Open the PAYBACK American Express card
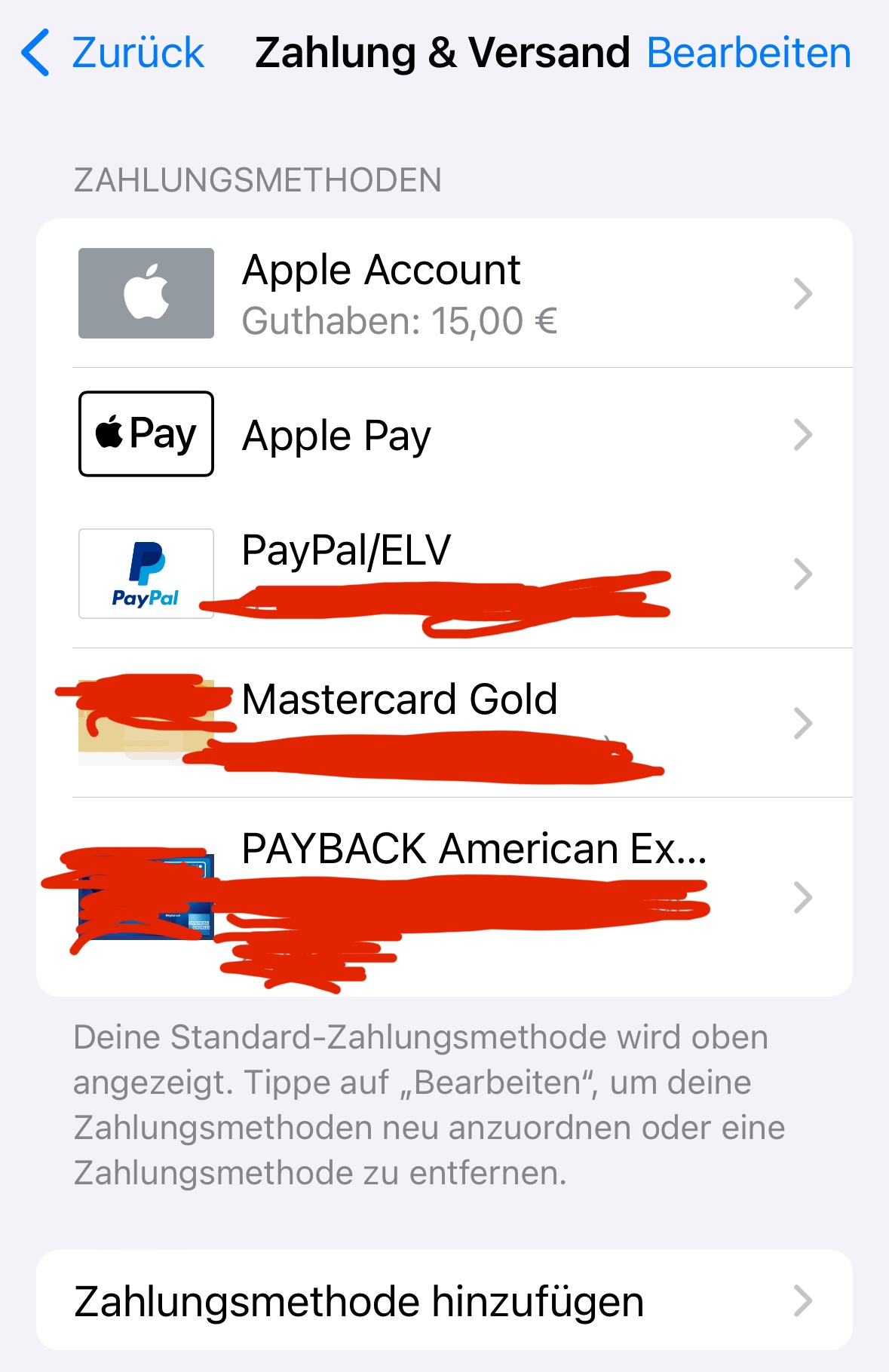The width and height of the screenshot is (889, 1372). click(x=445, y=896)
